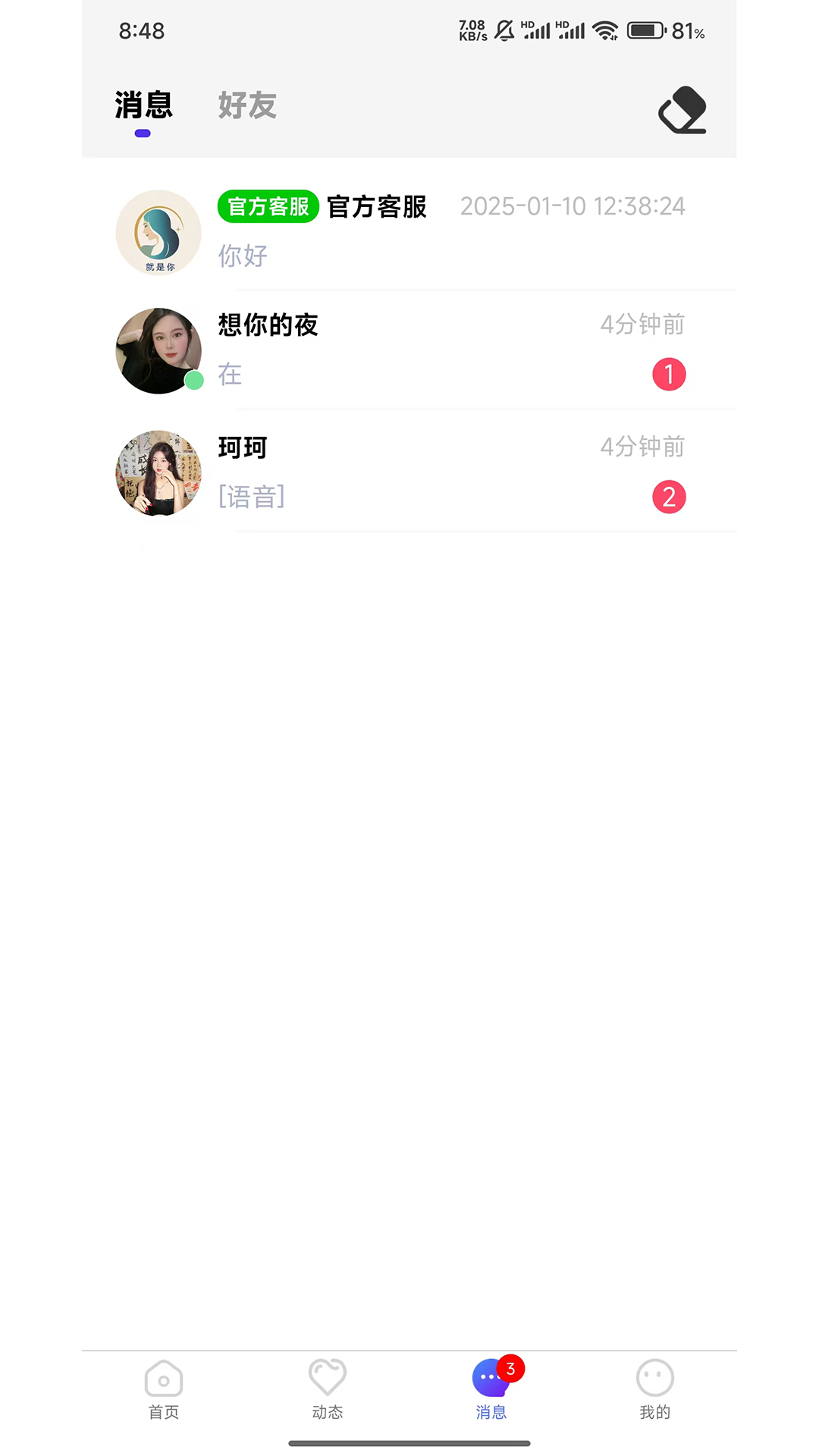Tap 消息 in the bottom navigation
819x1456 pixels.
click(x=491, y=1389)
